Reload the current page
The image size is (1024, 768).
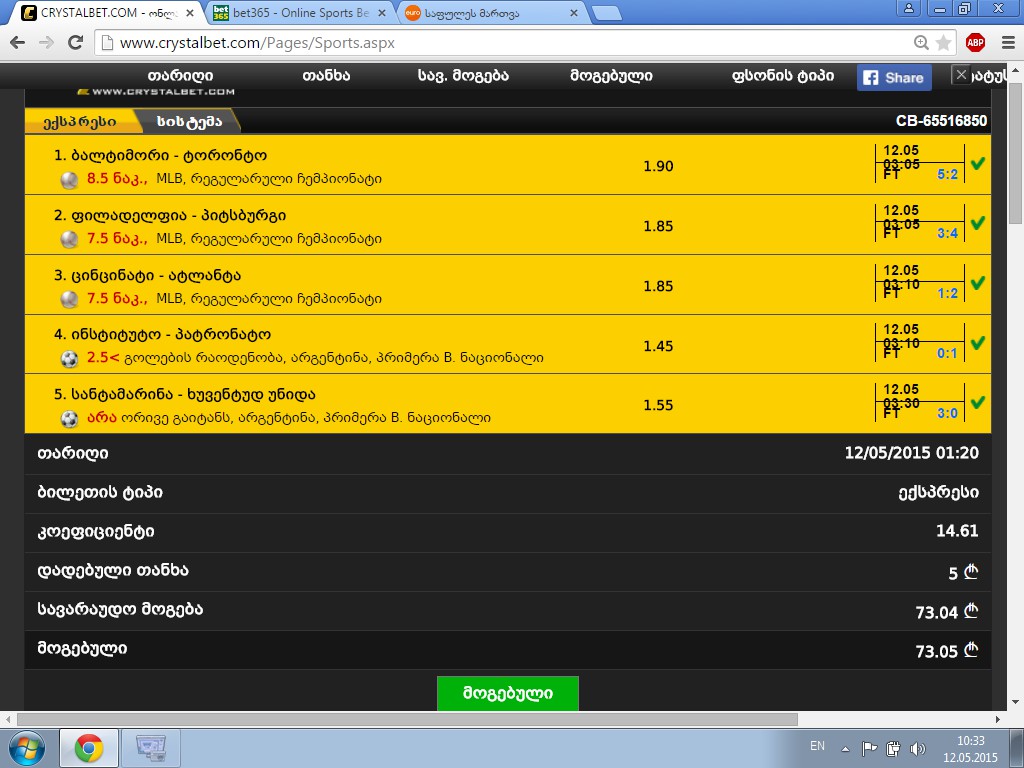click(x=75, y=43)
